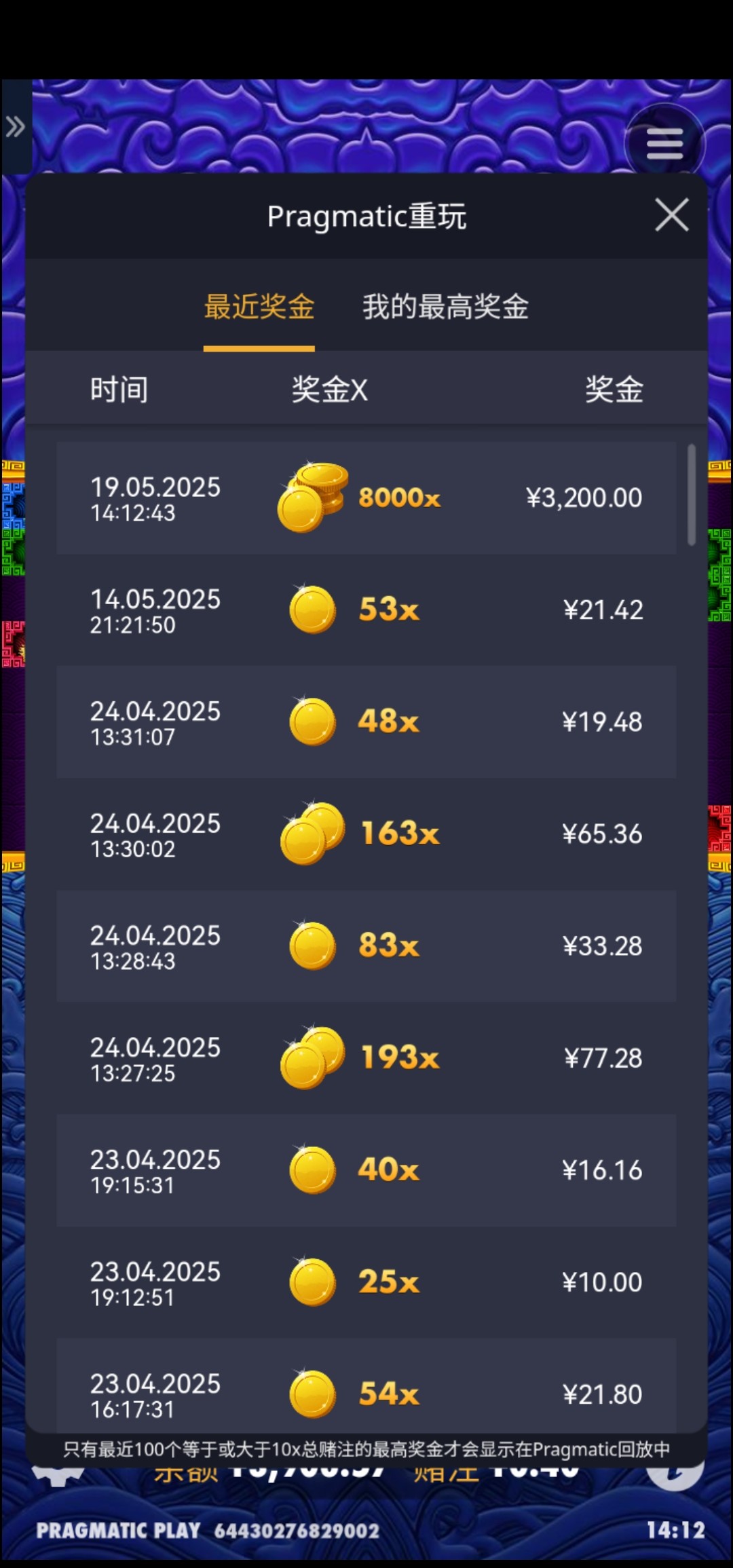View the 163x win of ¥65.36

click(x=366, y=834)
